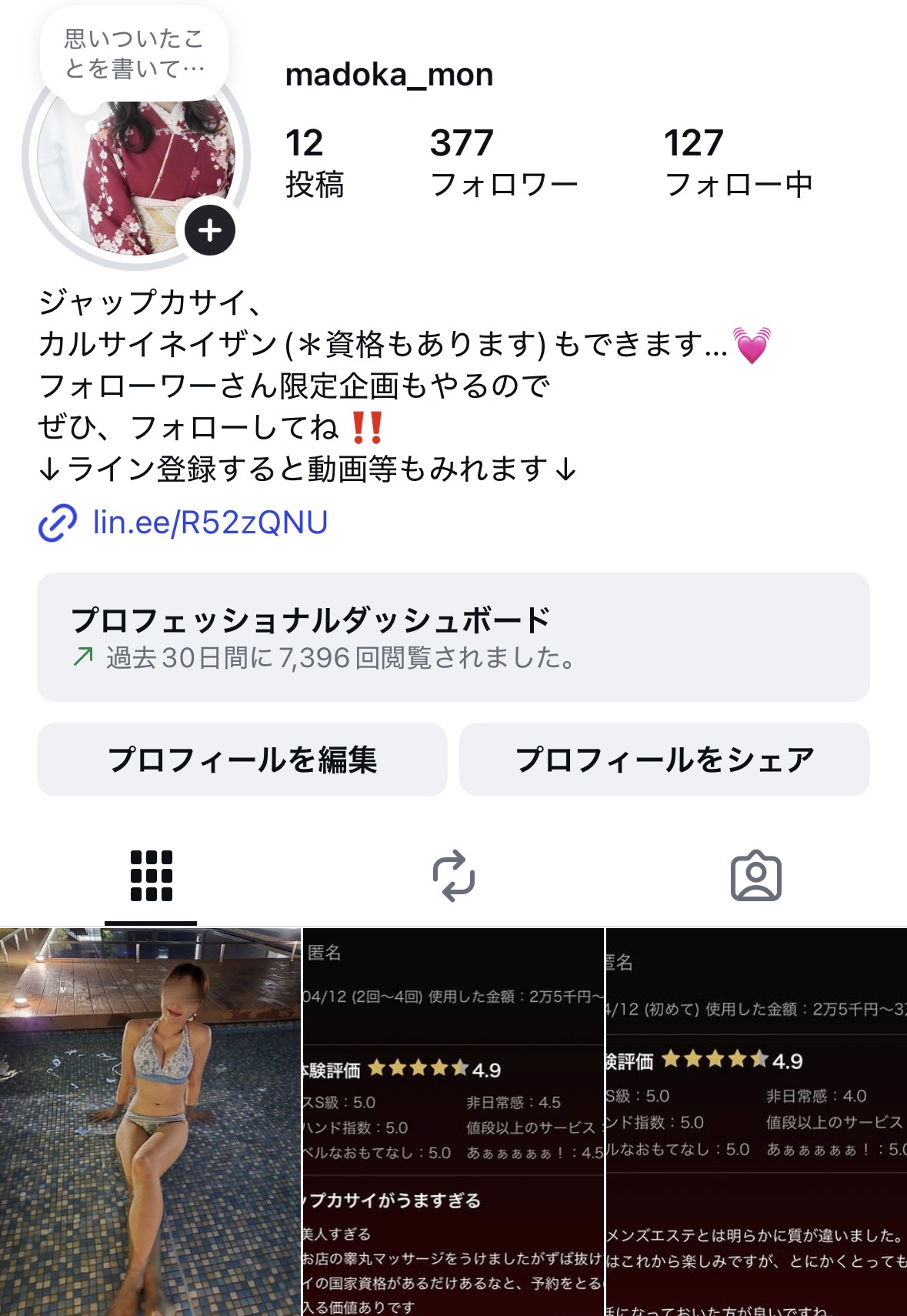Screen dimensions: 907x1316
Task: Tap プロフィールをシェア button
Action: click(664, 760)
